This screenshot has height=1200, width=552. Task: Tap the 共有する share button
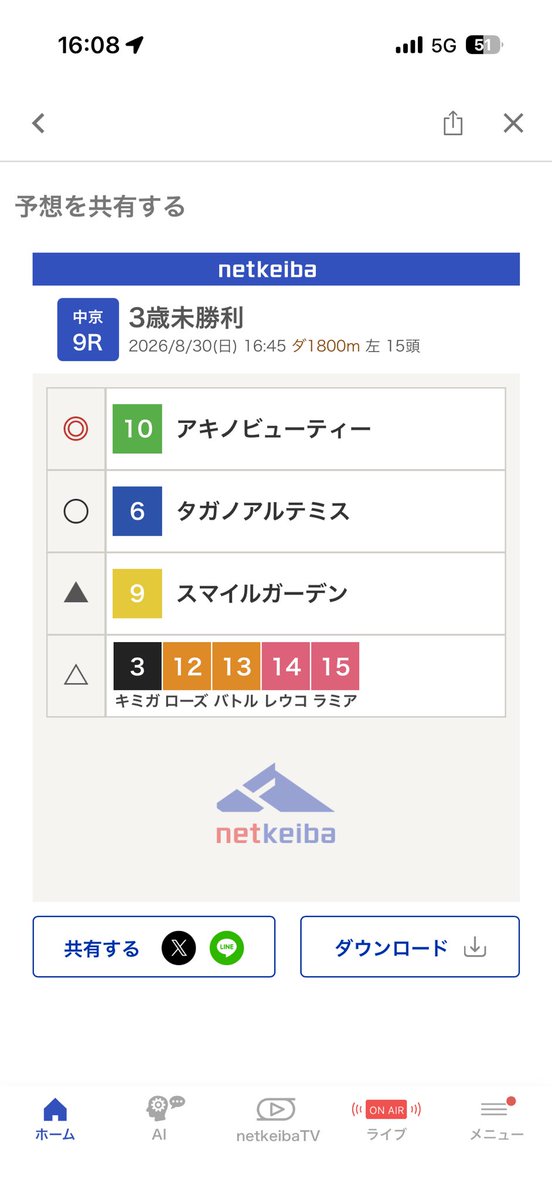(154, 947)
